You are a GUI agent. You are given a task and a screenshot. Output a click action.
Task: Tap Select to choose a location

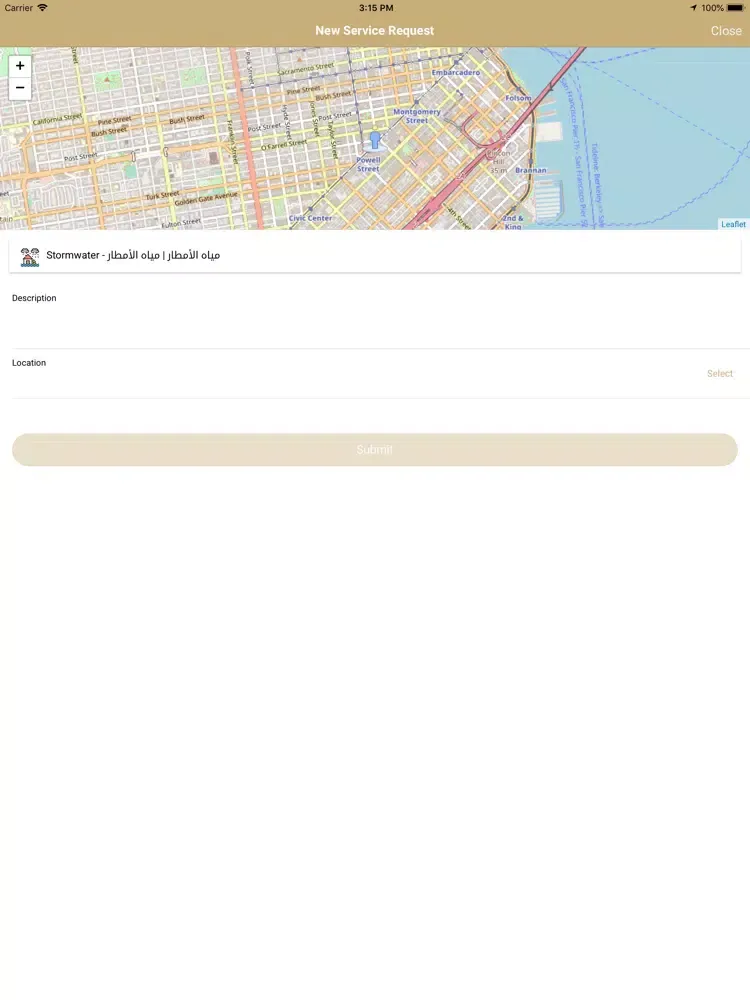pyautogui.click(x=719, y=374)
